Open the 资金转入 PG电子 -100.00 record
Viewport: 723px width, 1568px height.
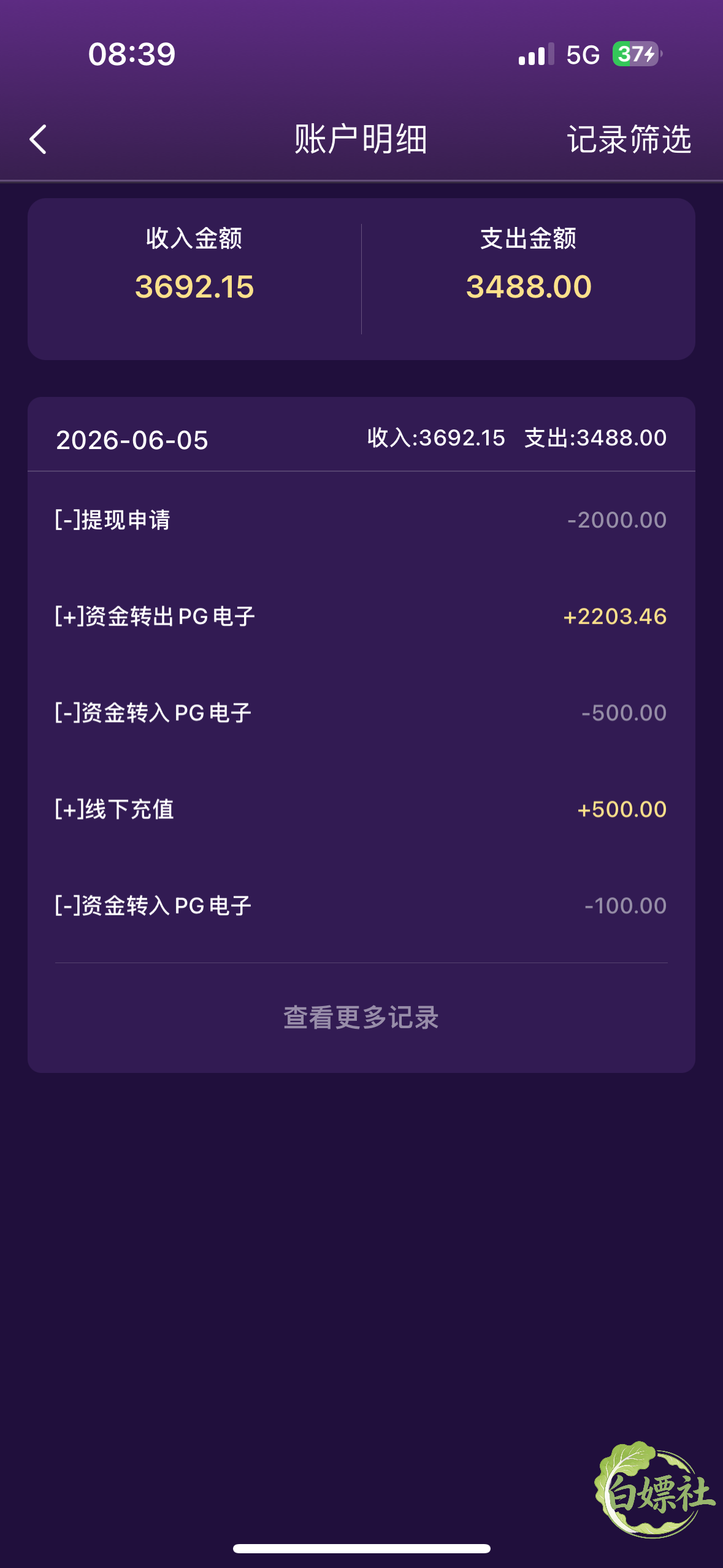pyautogui.click(x=361, y=905)
